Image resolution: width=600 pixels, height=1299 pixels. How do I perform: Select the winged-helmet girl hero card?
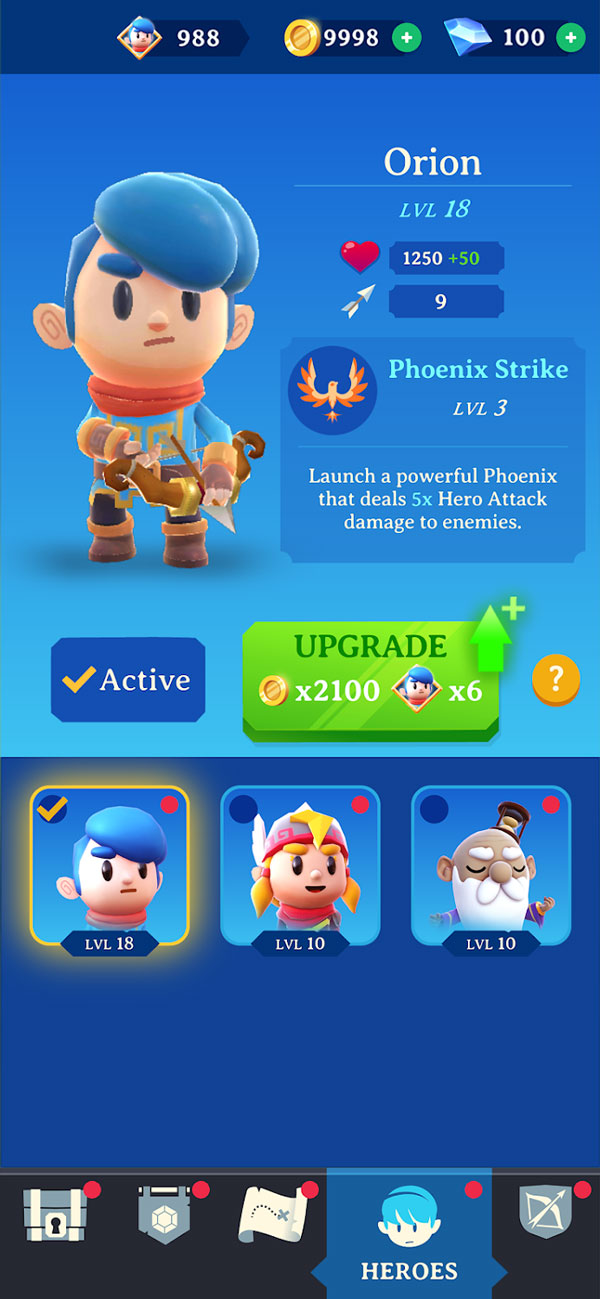[x=300, y=866]
